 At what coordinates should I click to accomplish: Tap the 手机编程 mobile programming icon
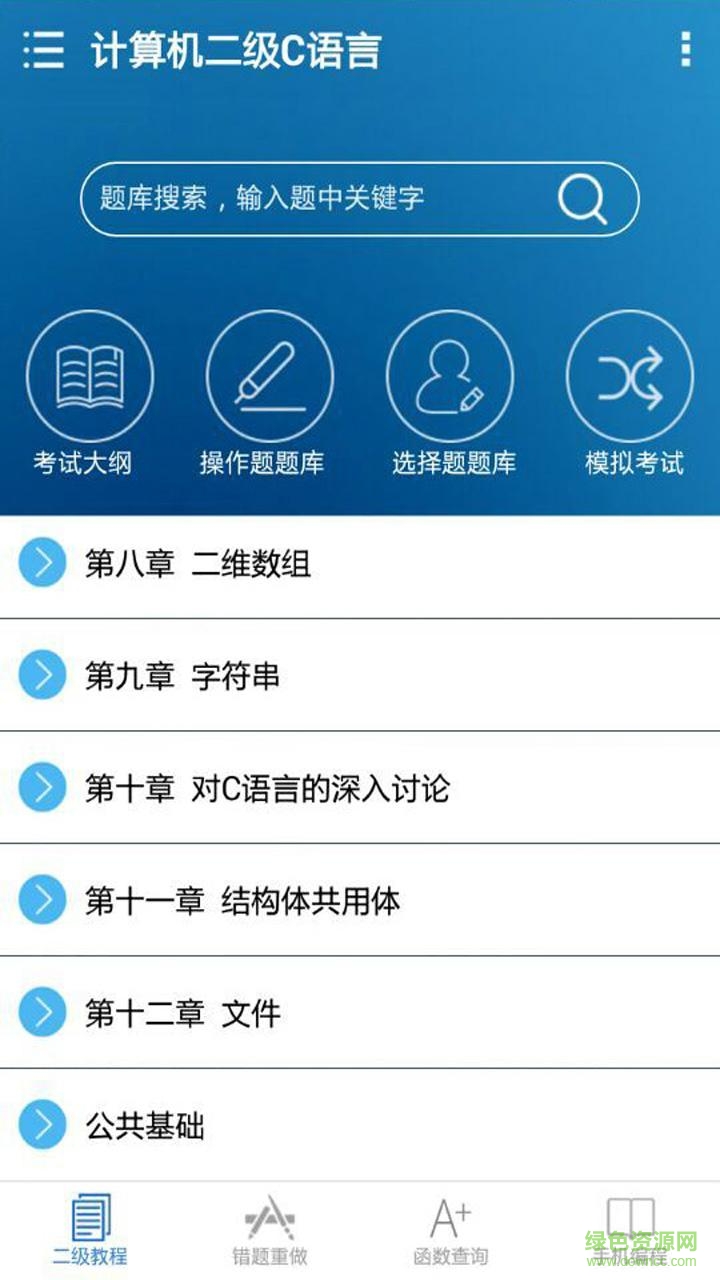630,1214
